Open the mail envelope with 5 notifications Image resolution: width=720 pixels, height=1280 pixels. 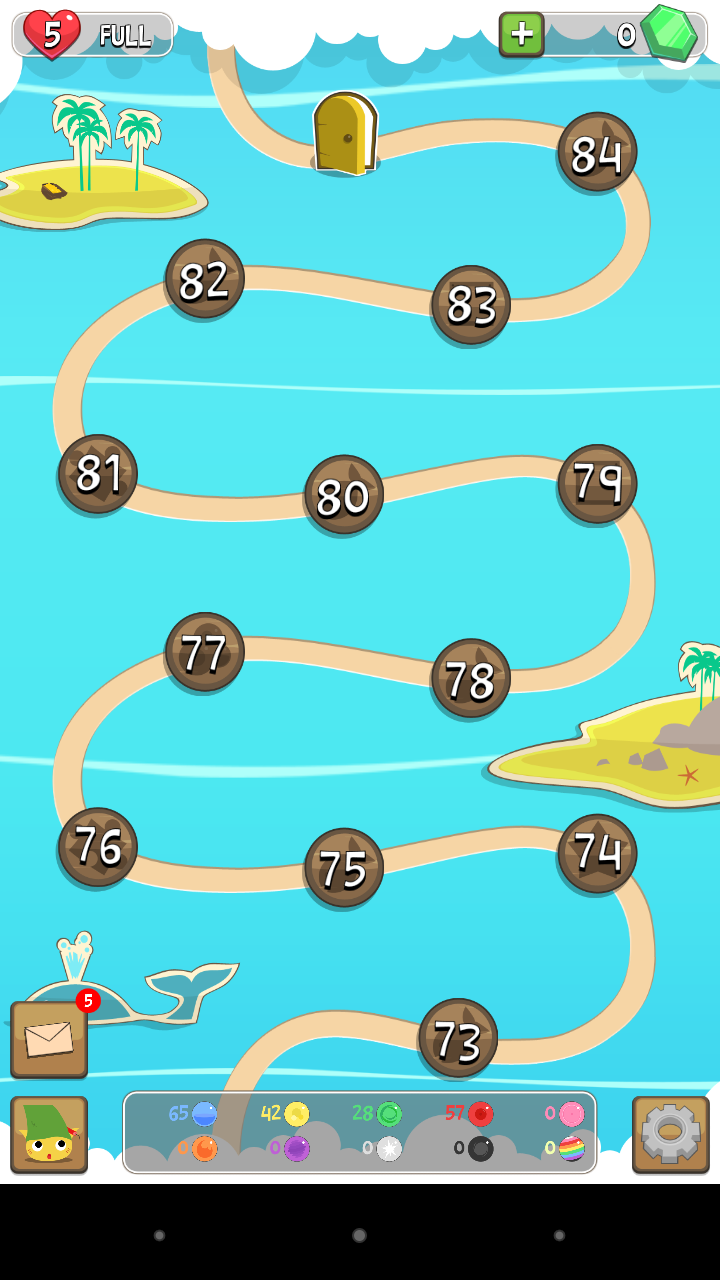click(x=49, y=1039)
